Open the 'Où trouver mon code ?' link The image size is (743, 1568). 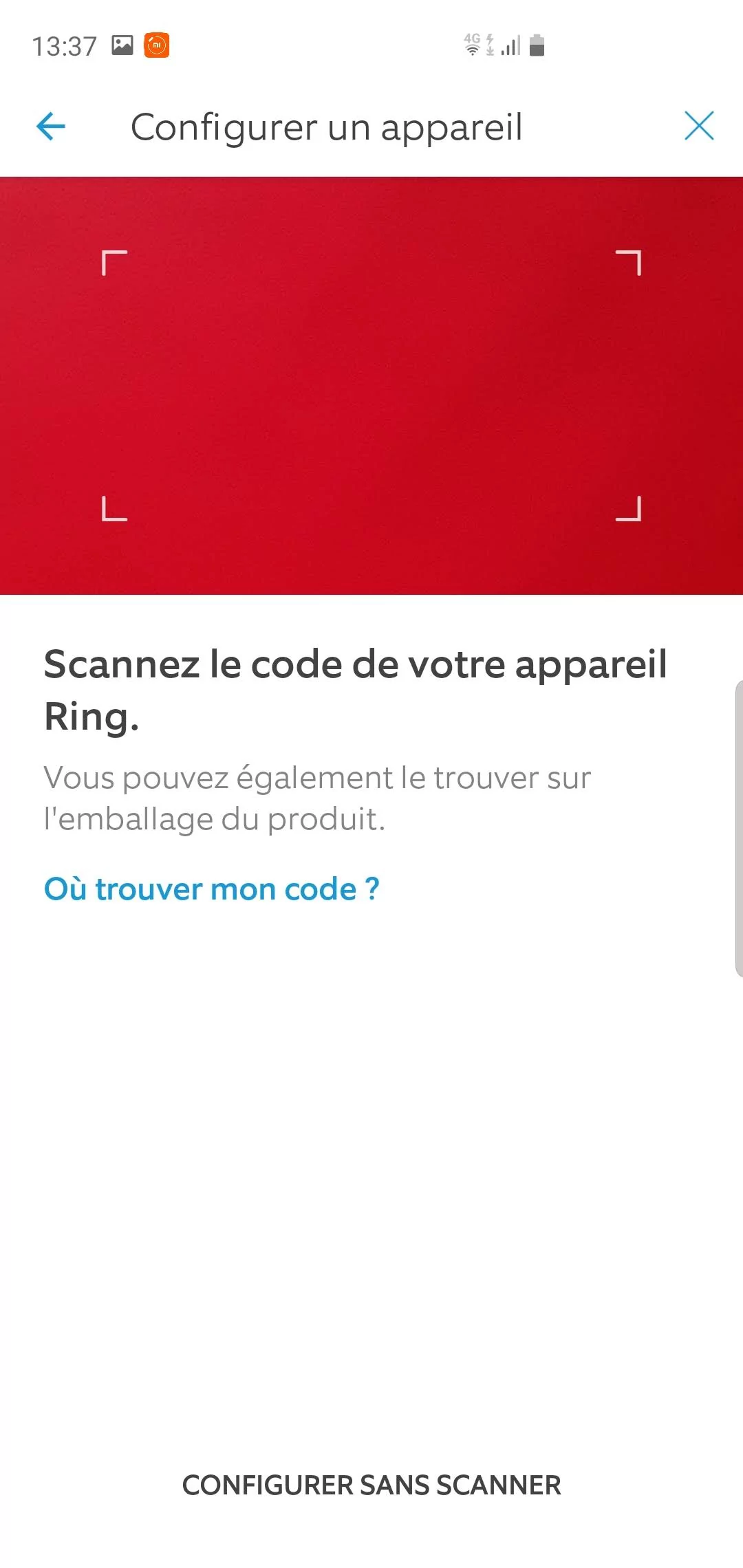[x=212, y=889]
